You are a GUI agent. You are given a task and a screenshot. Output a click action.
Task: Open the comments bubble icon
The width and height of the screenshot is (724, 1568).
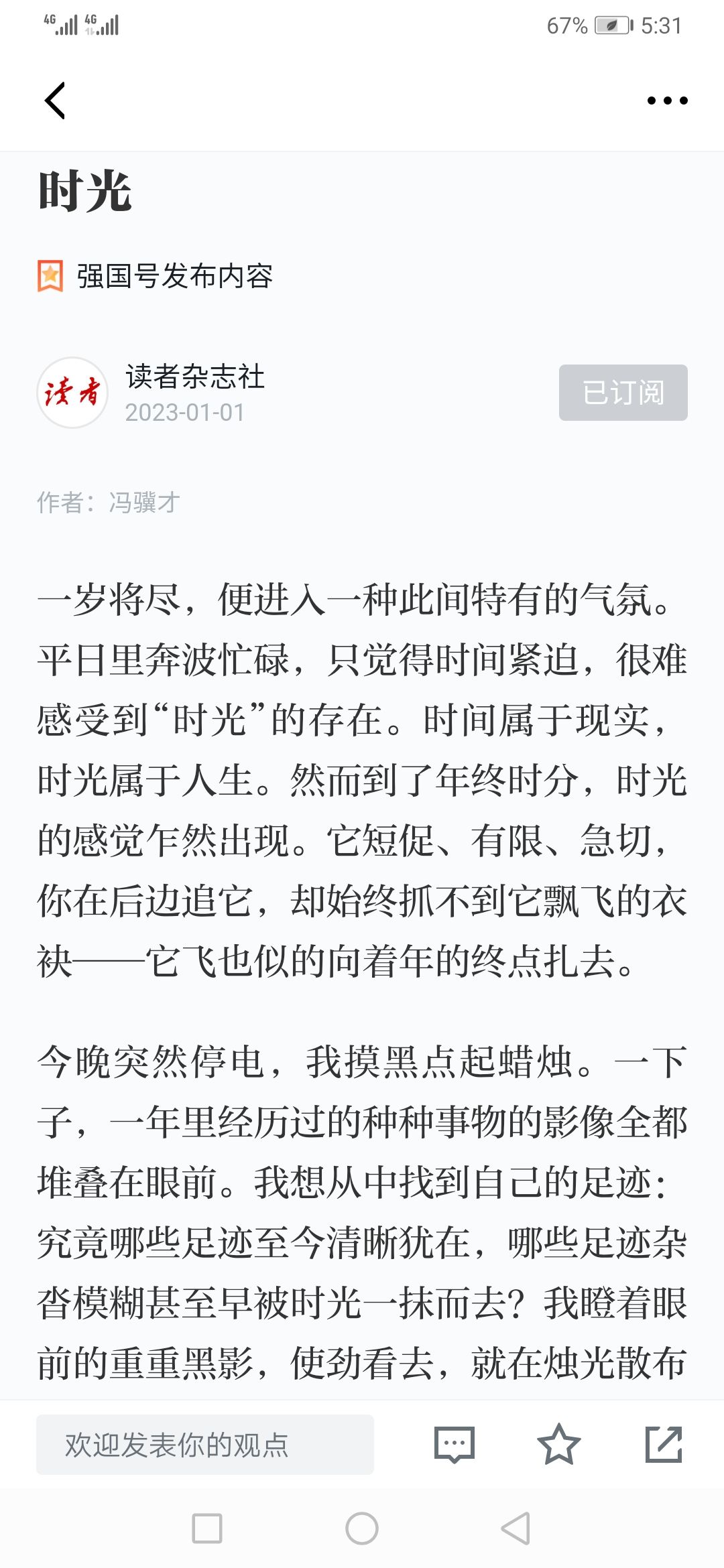(455, 1445)
